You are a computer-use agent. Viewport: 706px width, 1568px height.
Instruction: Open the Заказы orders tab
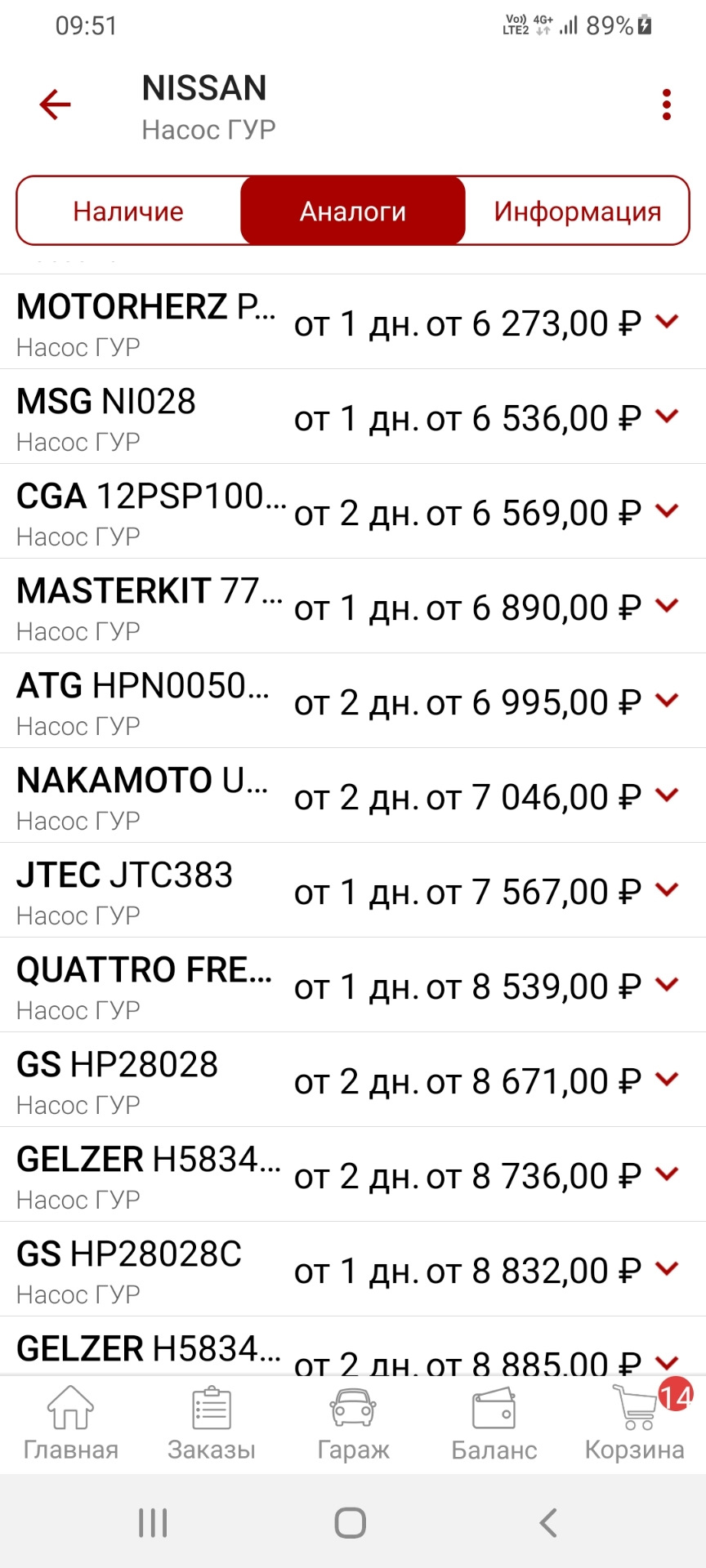[x=212, y=1424]
